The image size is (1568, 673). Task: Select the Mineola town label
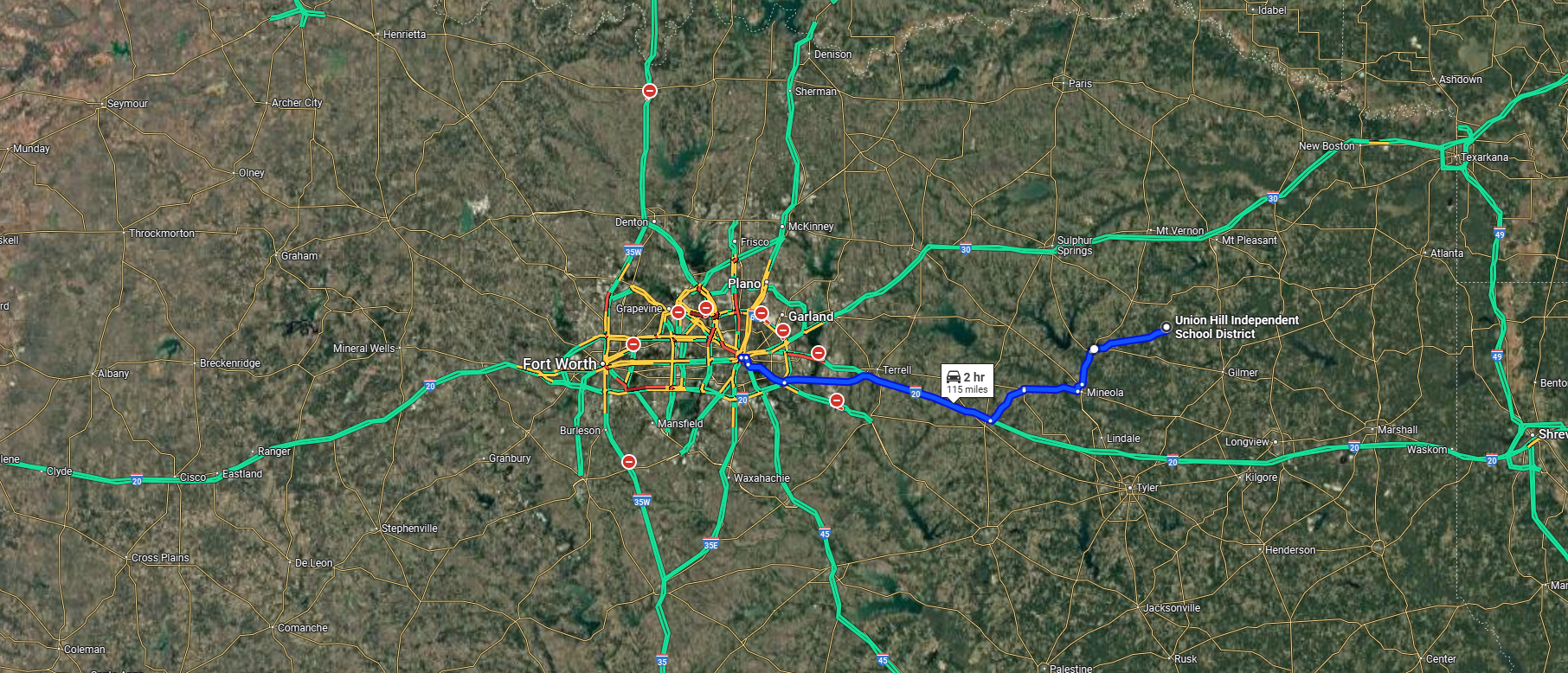(x=1105, y=393)
